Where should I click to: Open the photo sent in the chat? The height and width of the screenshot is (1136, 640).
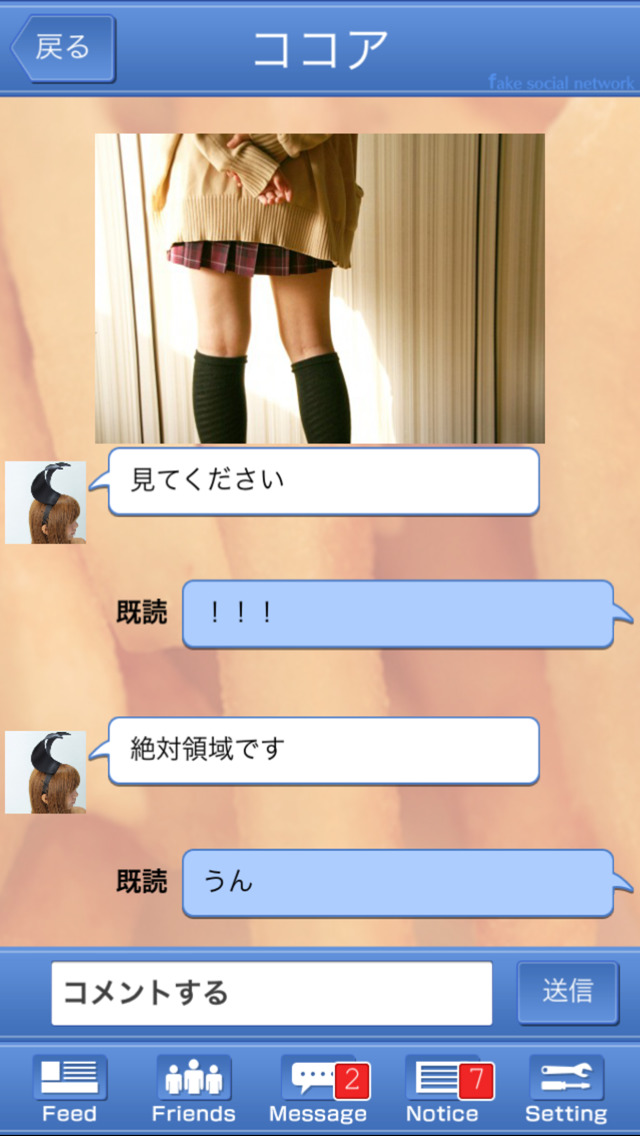[x=320, y=288]
